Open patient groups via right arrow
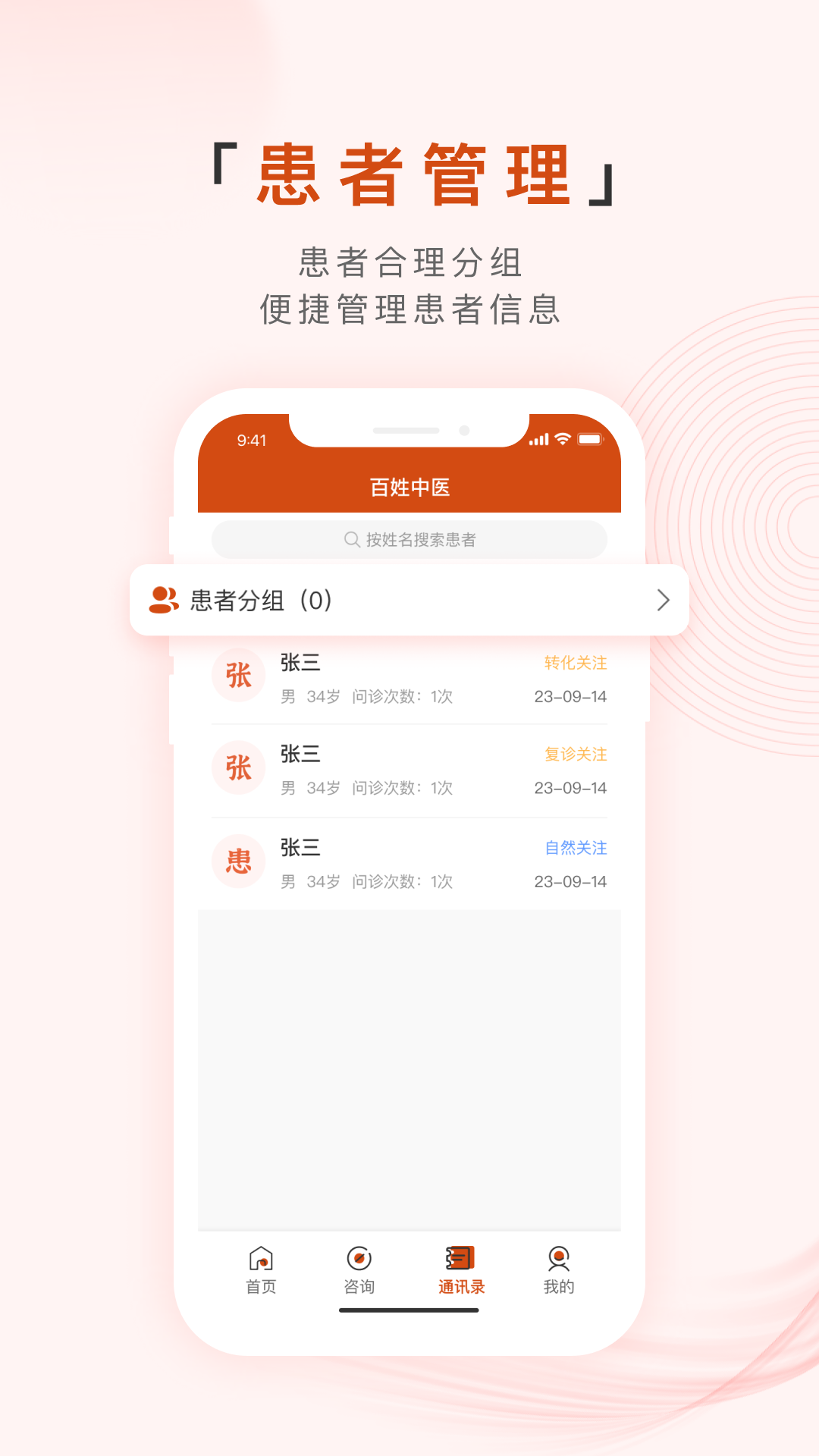Viewport: 819px width, 1456px height. (x=663, y=601)
